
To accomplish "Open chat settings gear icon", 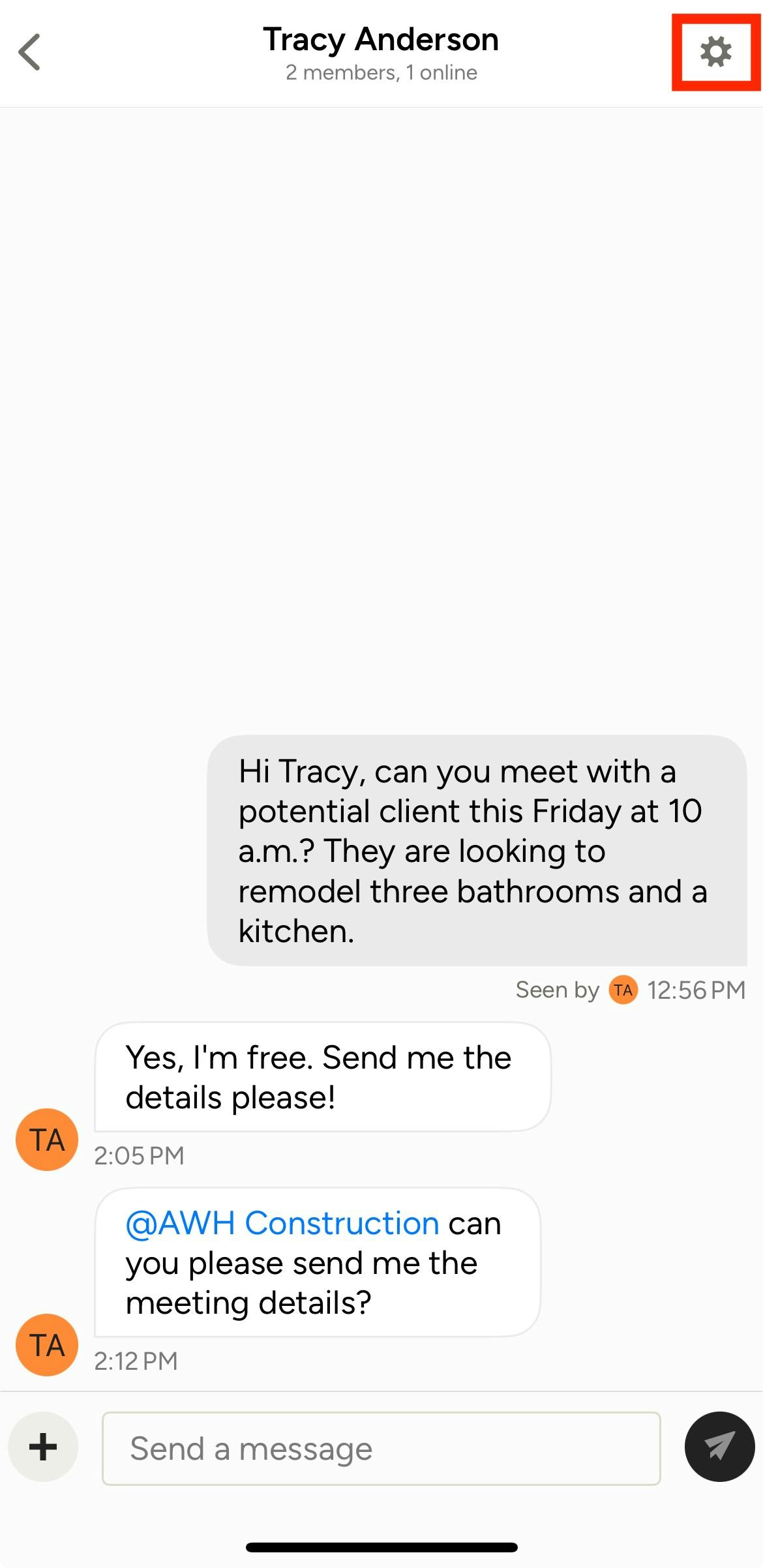I will 715,52.
